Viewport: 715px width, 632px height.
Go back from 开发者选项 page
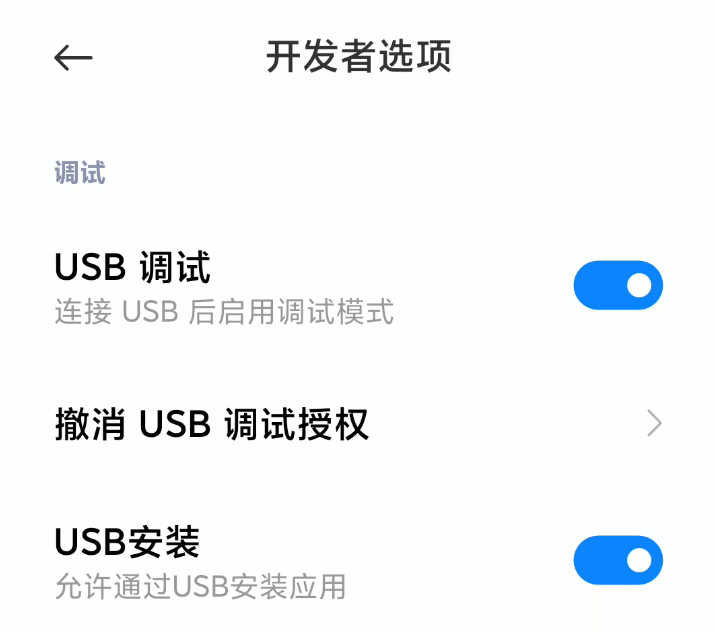click(x=73, y=58)
